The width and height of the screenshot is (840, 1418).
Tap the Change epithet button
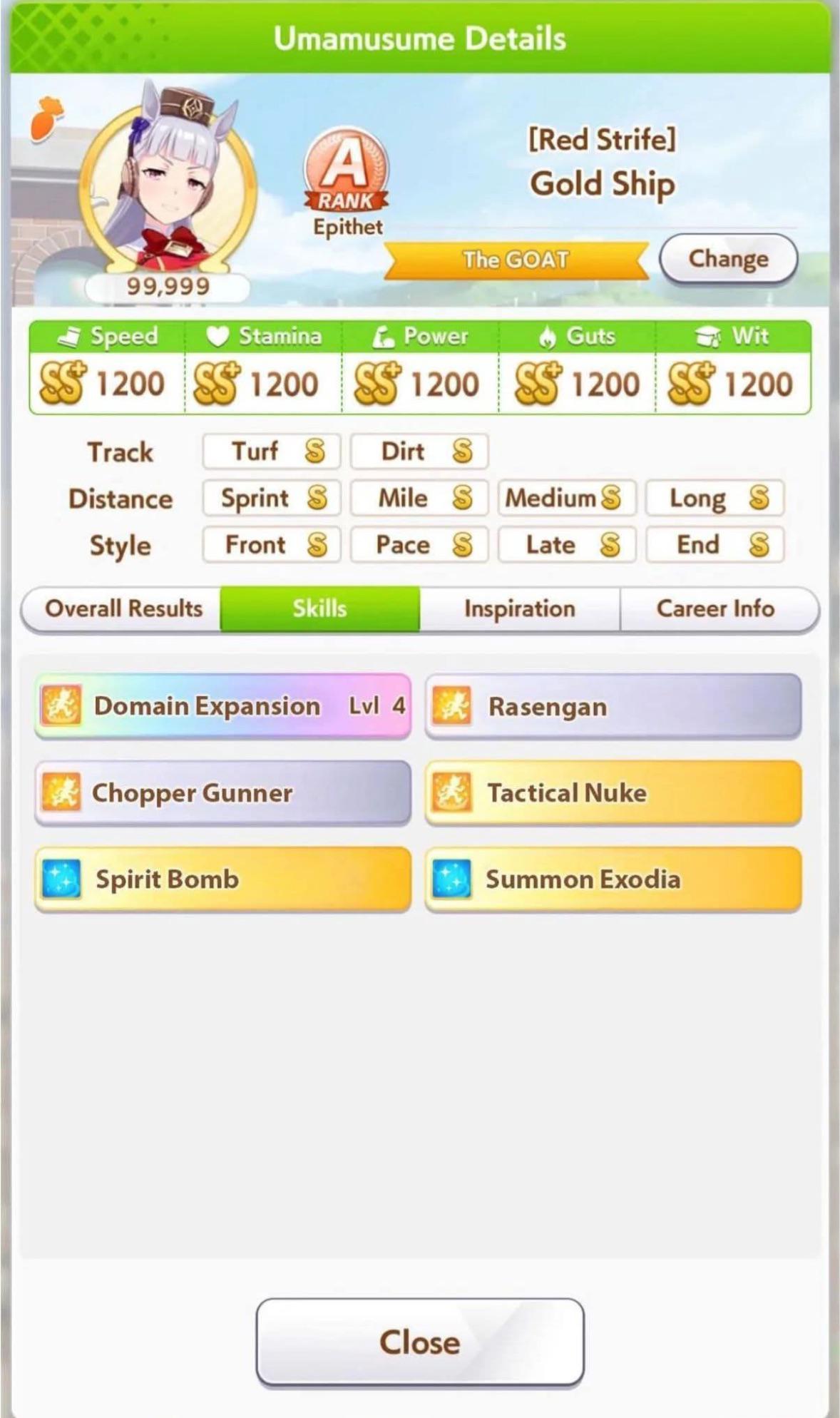click(728, 259)
